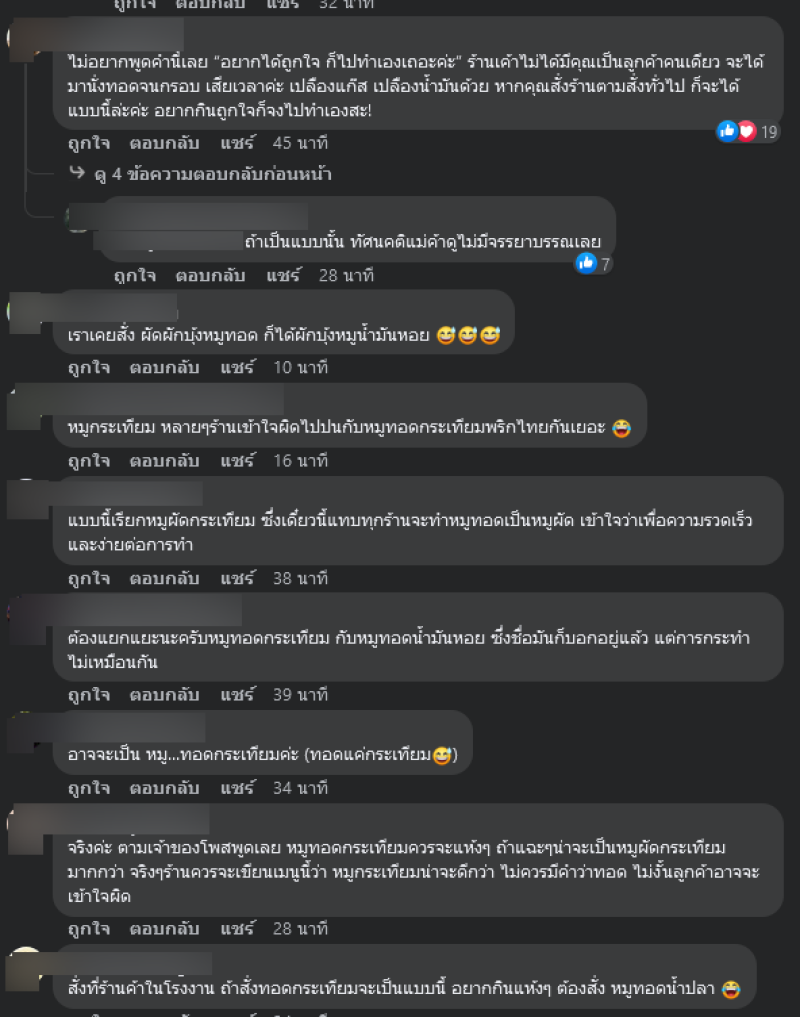Reply to the comment posted 38 นาที ago

coord(164,578)
